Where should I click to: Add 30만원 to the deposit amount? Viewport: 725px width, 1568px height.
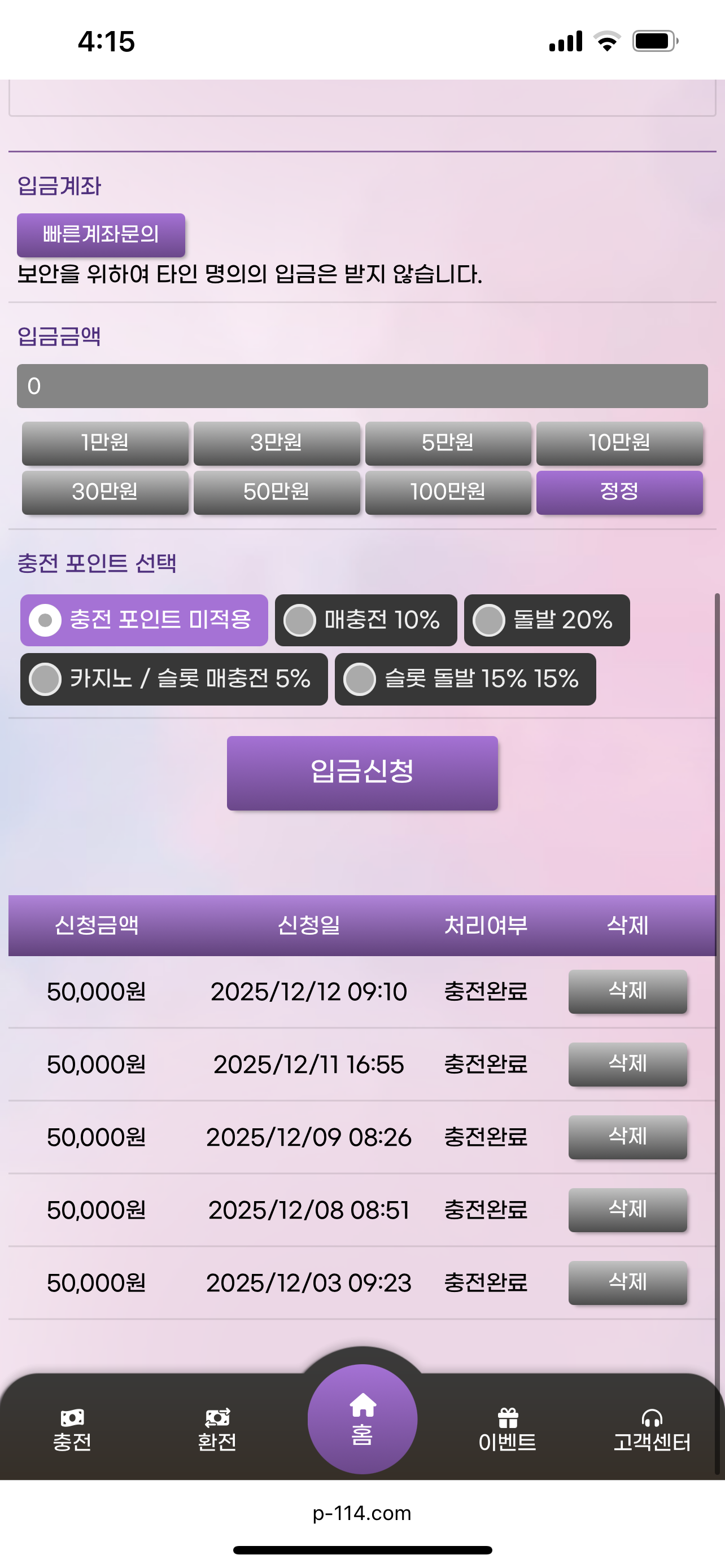pyautogui.click(x=104, y=492)
